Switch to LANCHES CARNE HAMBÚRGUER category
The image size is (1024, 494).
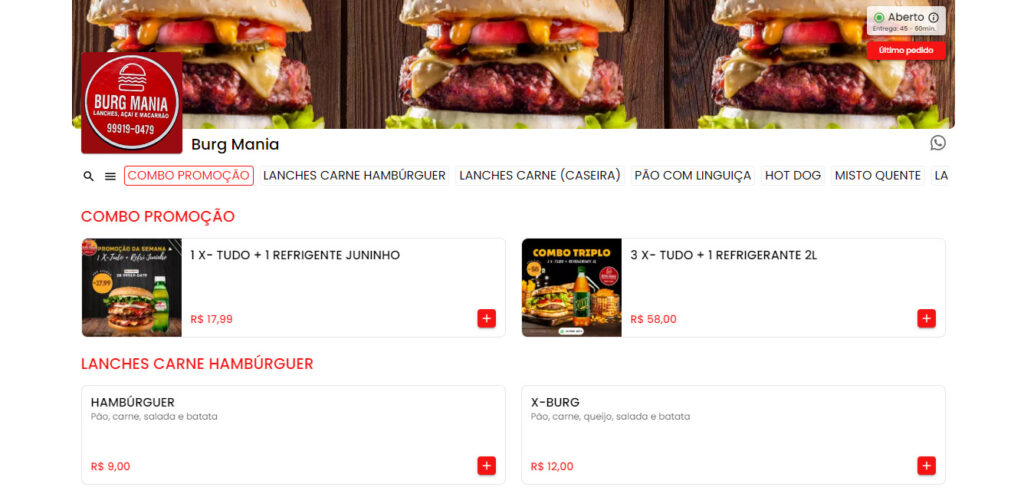354,176
